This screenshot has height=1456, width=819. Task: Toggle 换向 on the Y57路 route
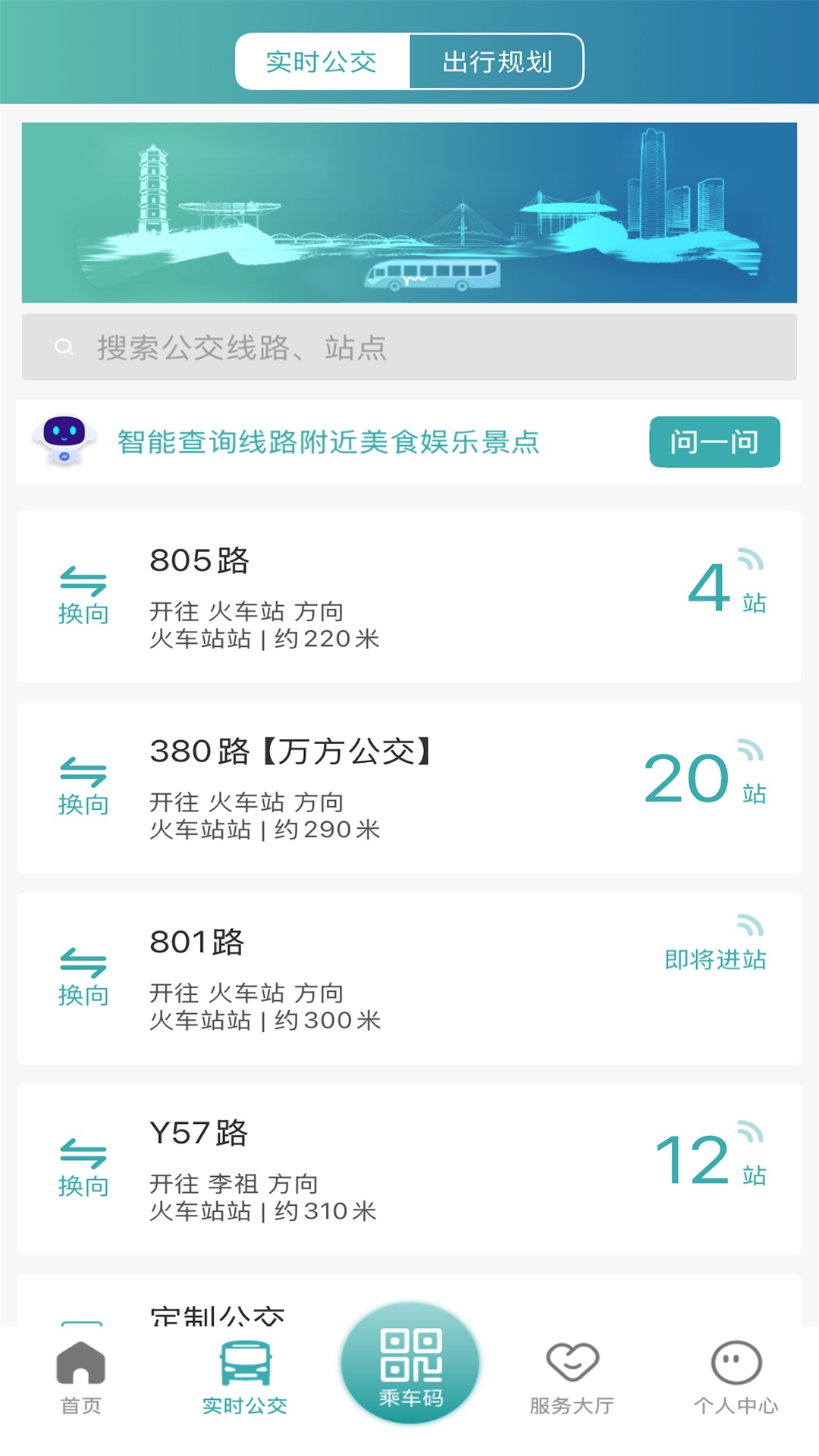point(83,1168)
